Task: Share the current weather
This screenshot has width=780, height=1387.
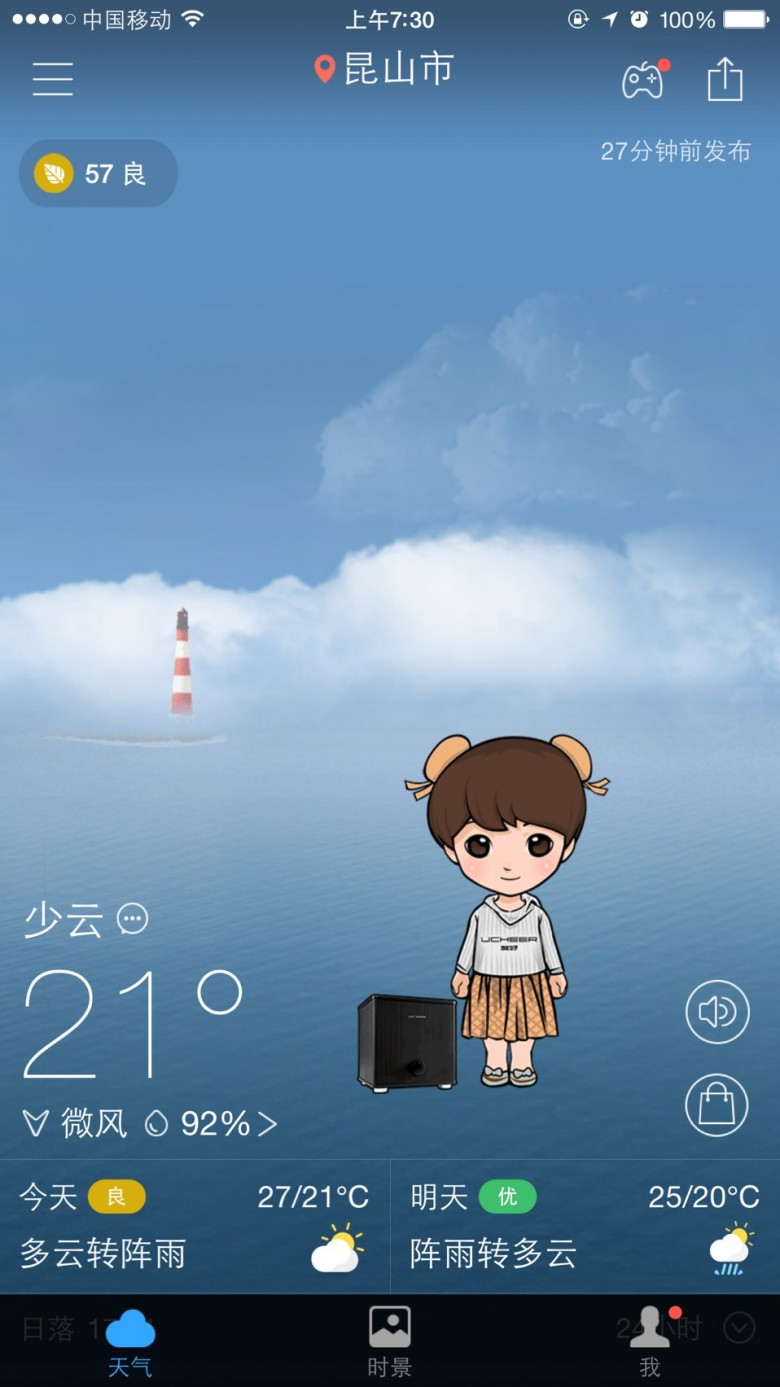Action: pos(725,79)
